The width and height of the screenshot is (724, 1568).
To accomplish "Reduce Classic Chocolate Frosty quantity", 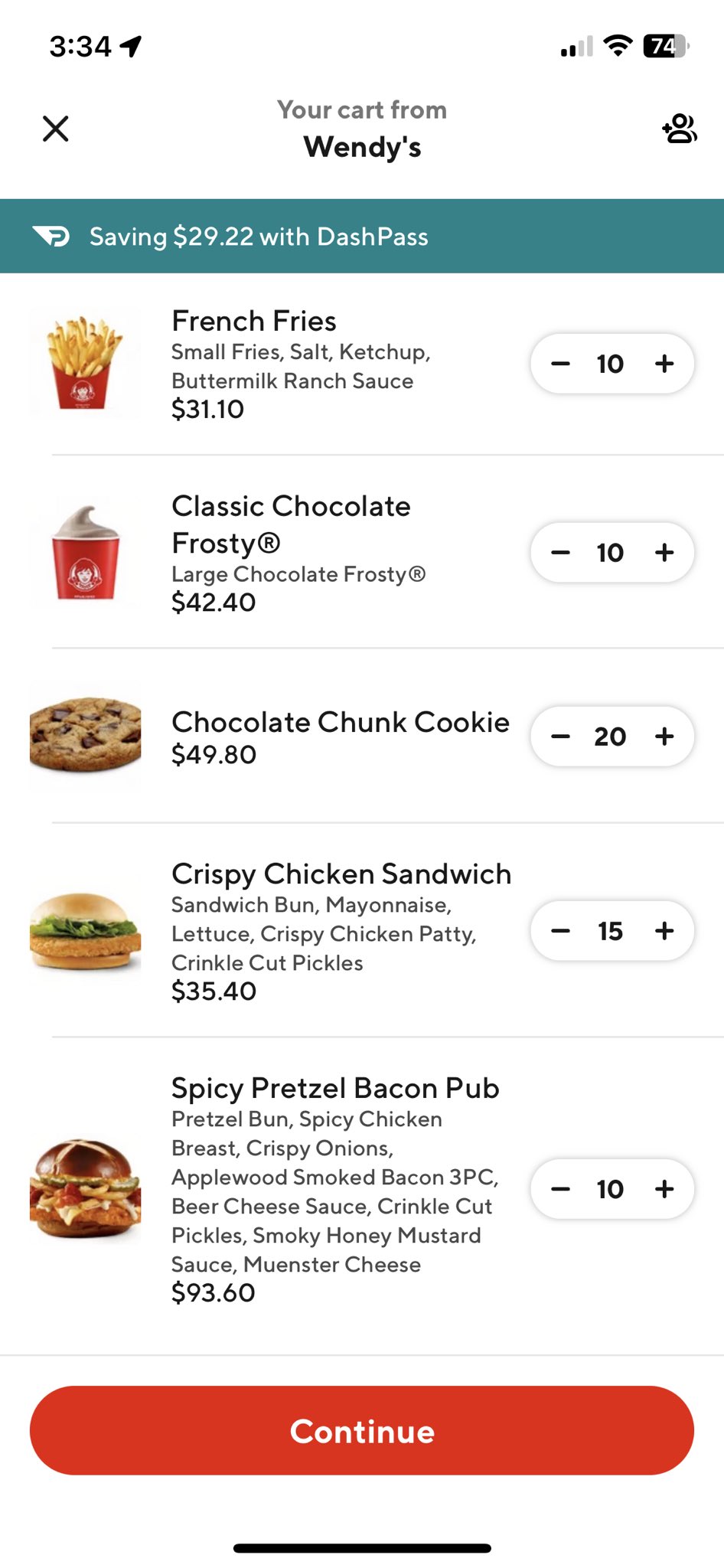I will pyautogui.click(x=561, y=553).
